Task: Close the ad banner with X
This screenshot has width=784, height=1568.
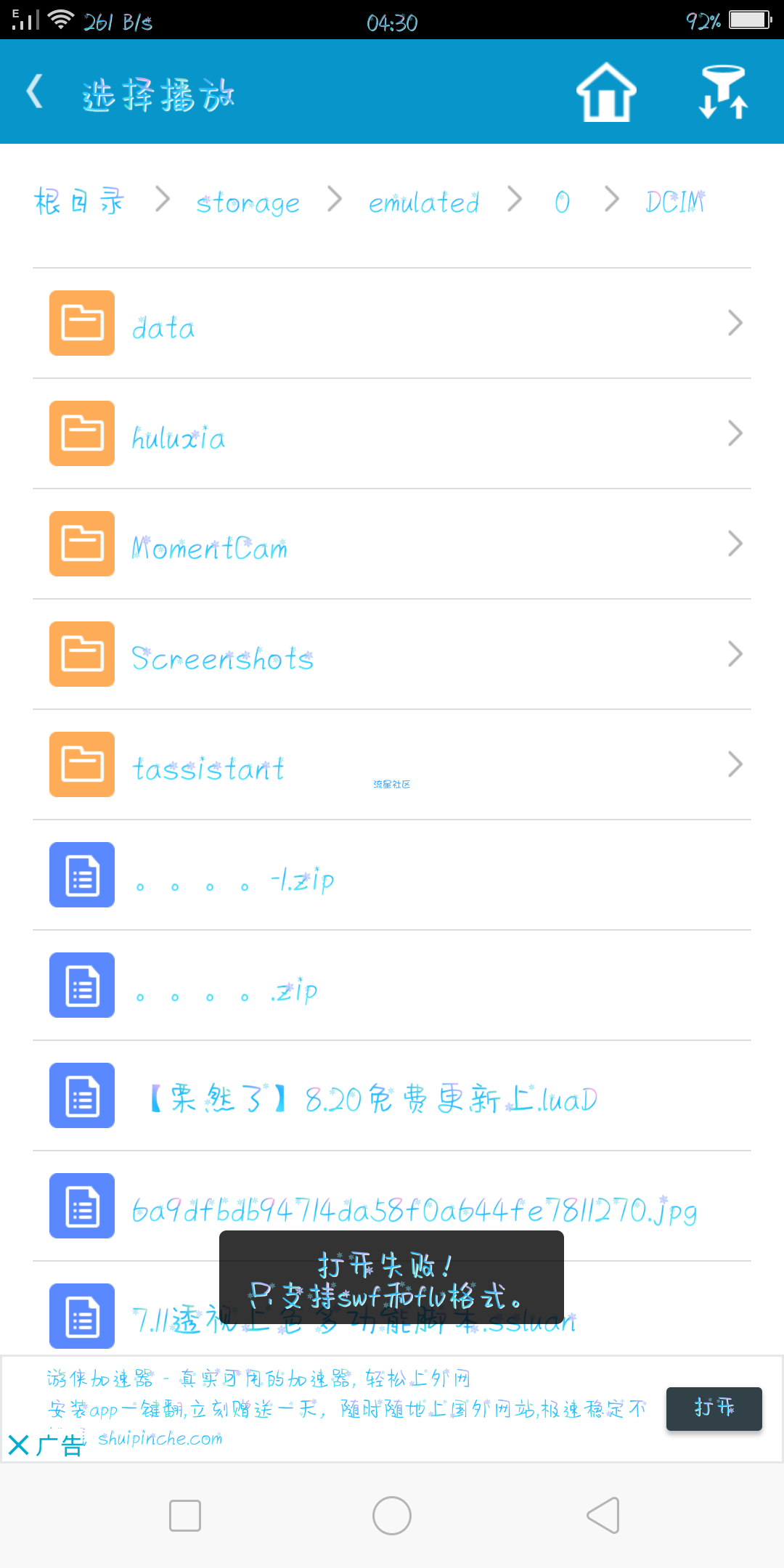Action: coord(19,1445)
